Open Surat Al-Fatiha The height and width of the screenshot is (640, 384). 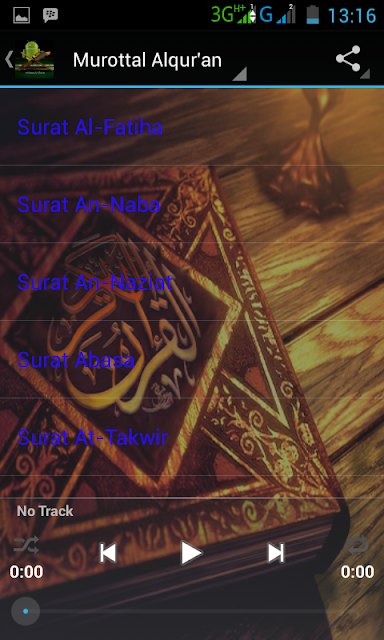coord(192,127)
